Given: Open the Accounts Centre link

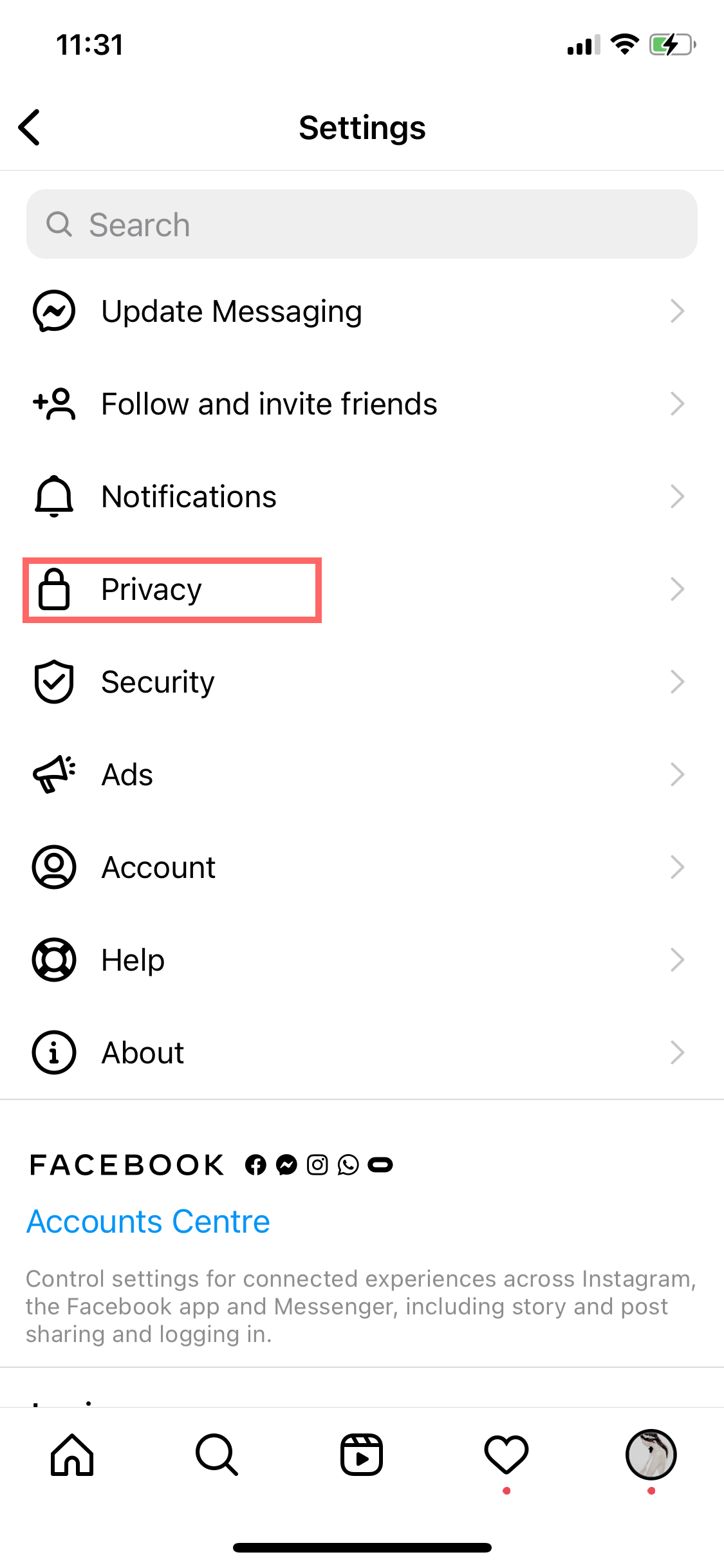Looking at the screenshot, I should [x=148, y=1222].
